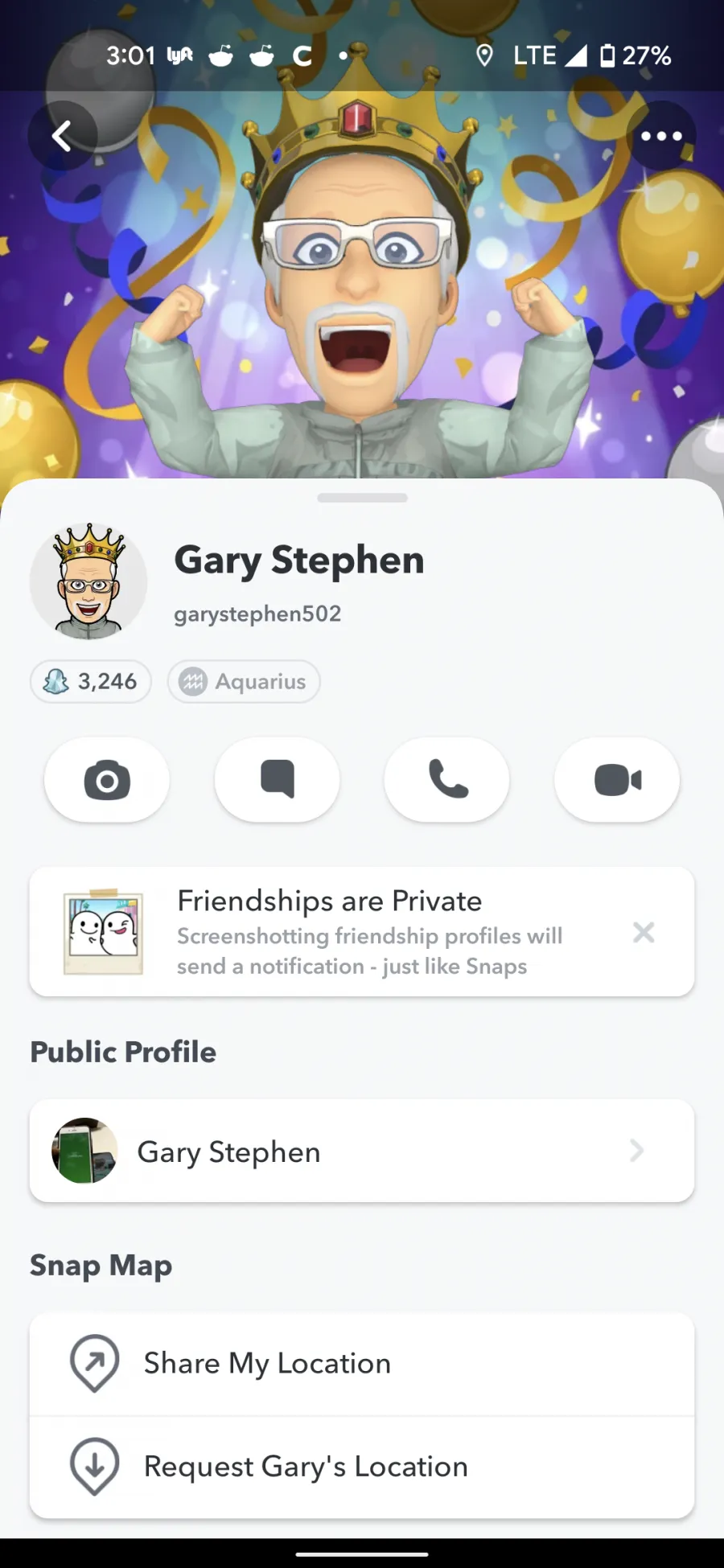
Task: Open chat with Gary Stephen
Action: 278,780
